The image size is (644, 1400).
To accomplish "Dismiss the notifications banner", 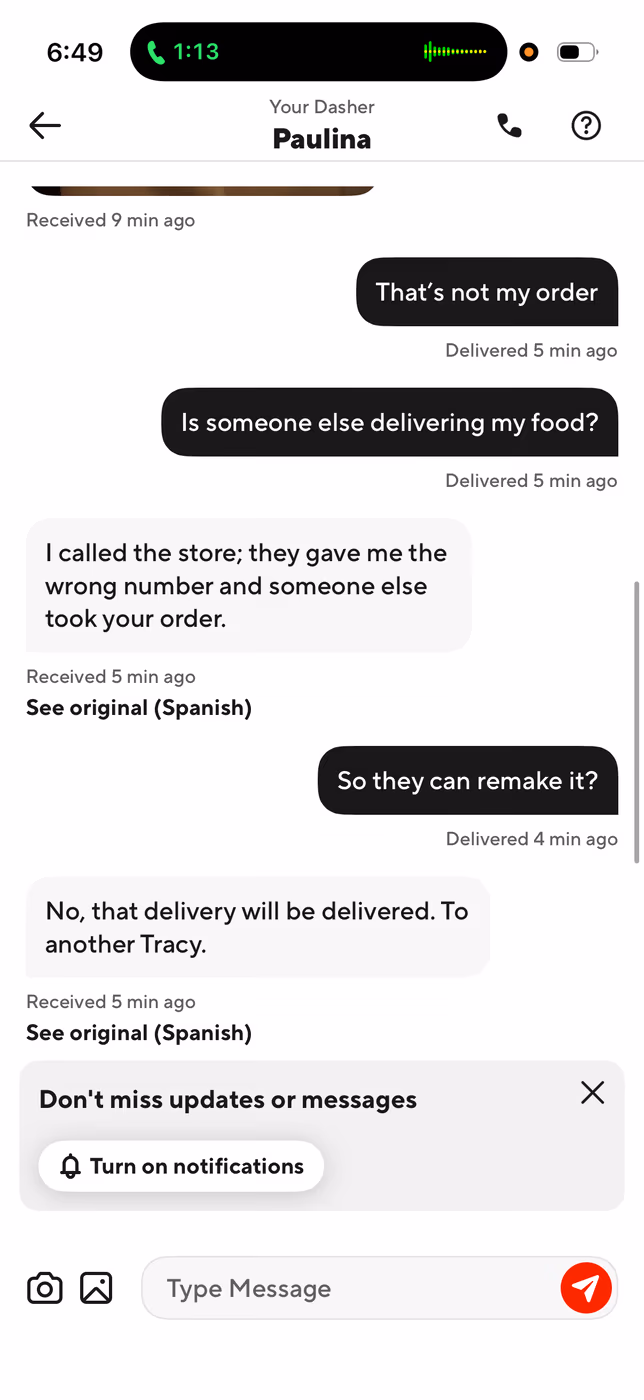I will [x=593, y=1093].
